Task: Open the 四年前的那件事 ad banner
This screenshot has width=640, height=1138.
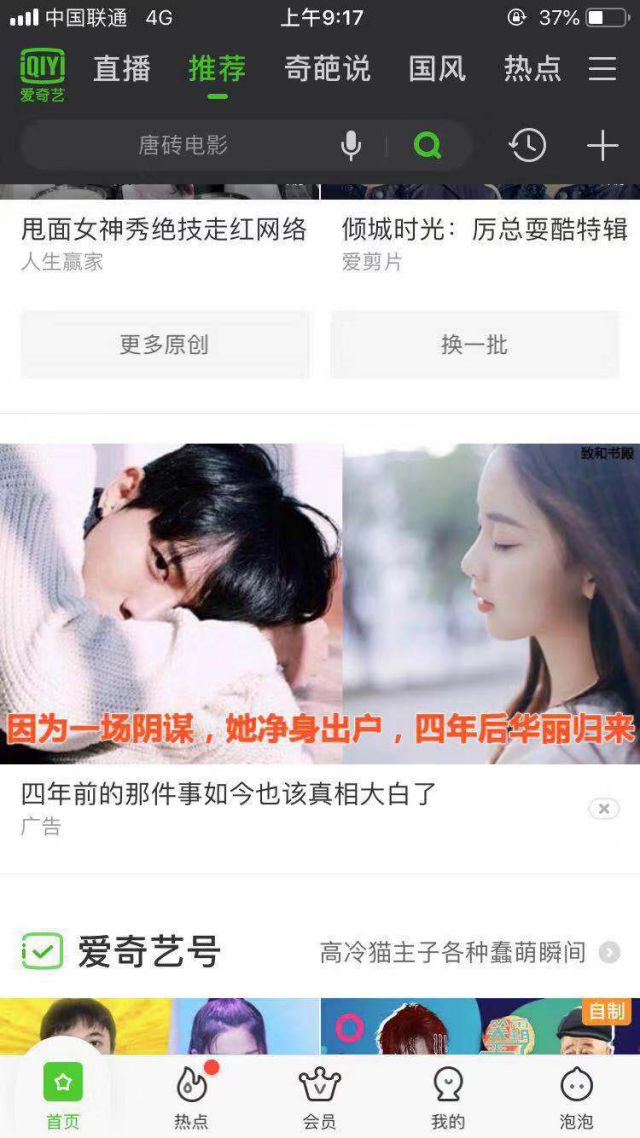Action: point(320,604)
